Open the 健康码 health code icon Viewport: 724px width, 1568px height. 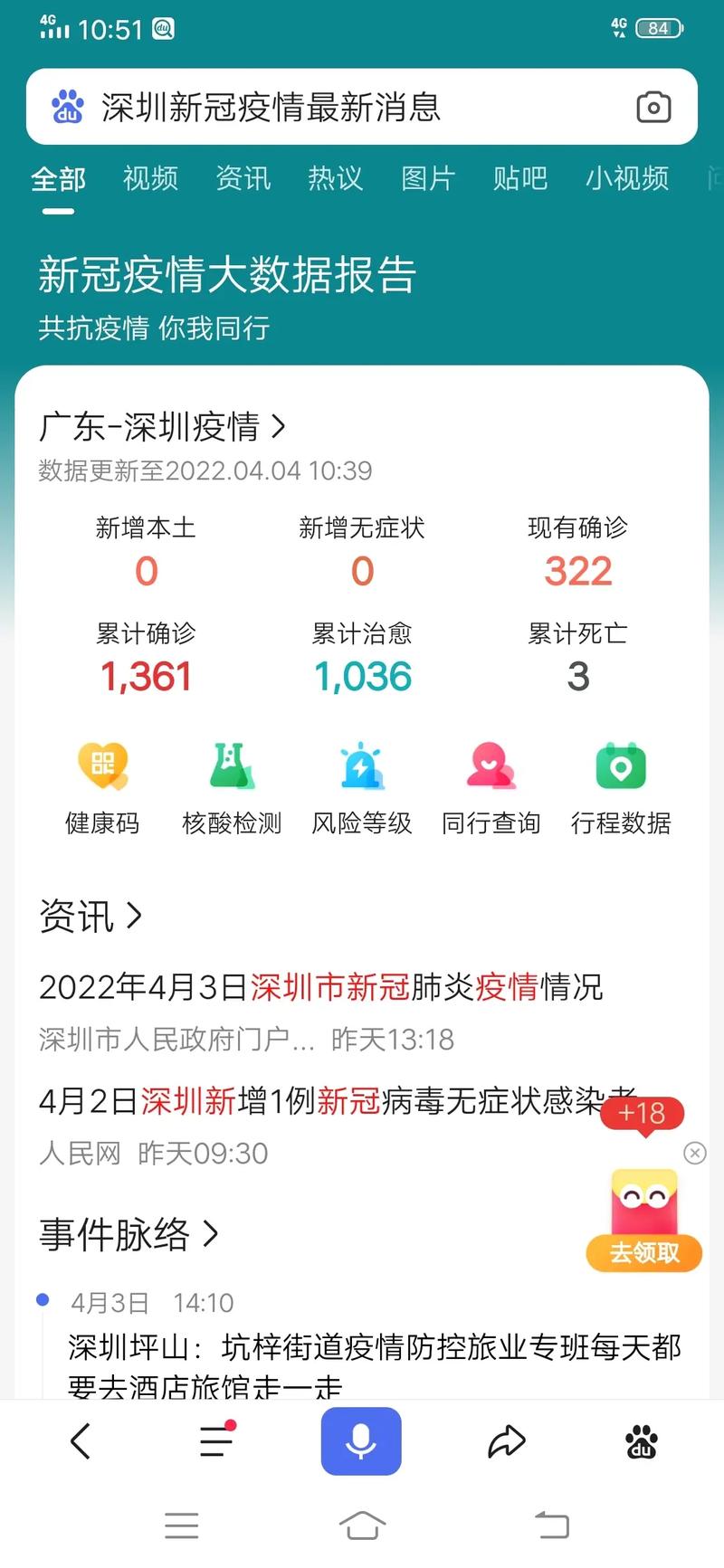(x=102, y=785)
